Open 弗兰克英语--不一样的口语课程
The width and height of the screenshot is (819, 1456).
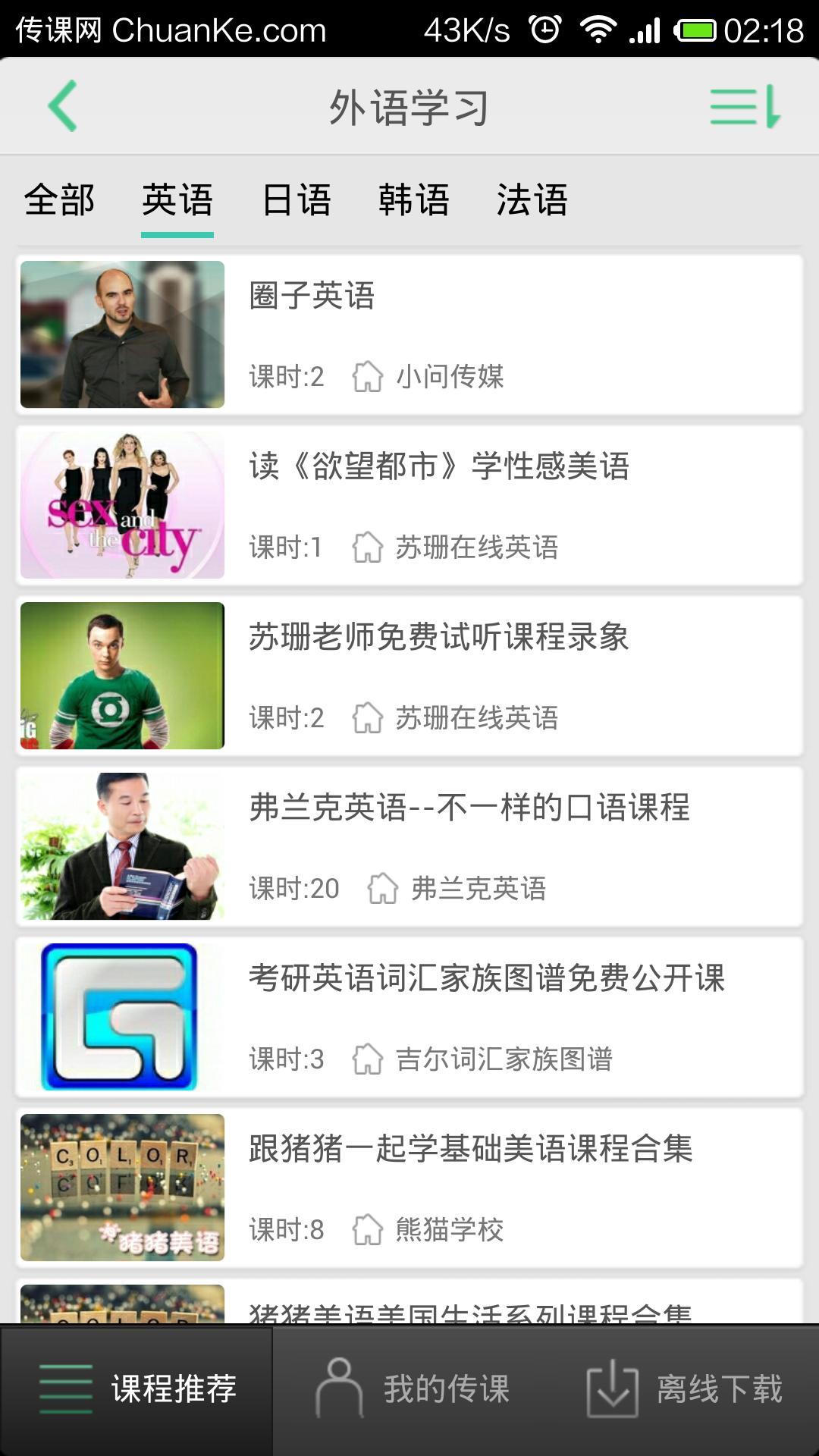409,846
